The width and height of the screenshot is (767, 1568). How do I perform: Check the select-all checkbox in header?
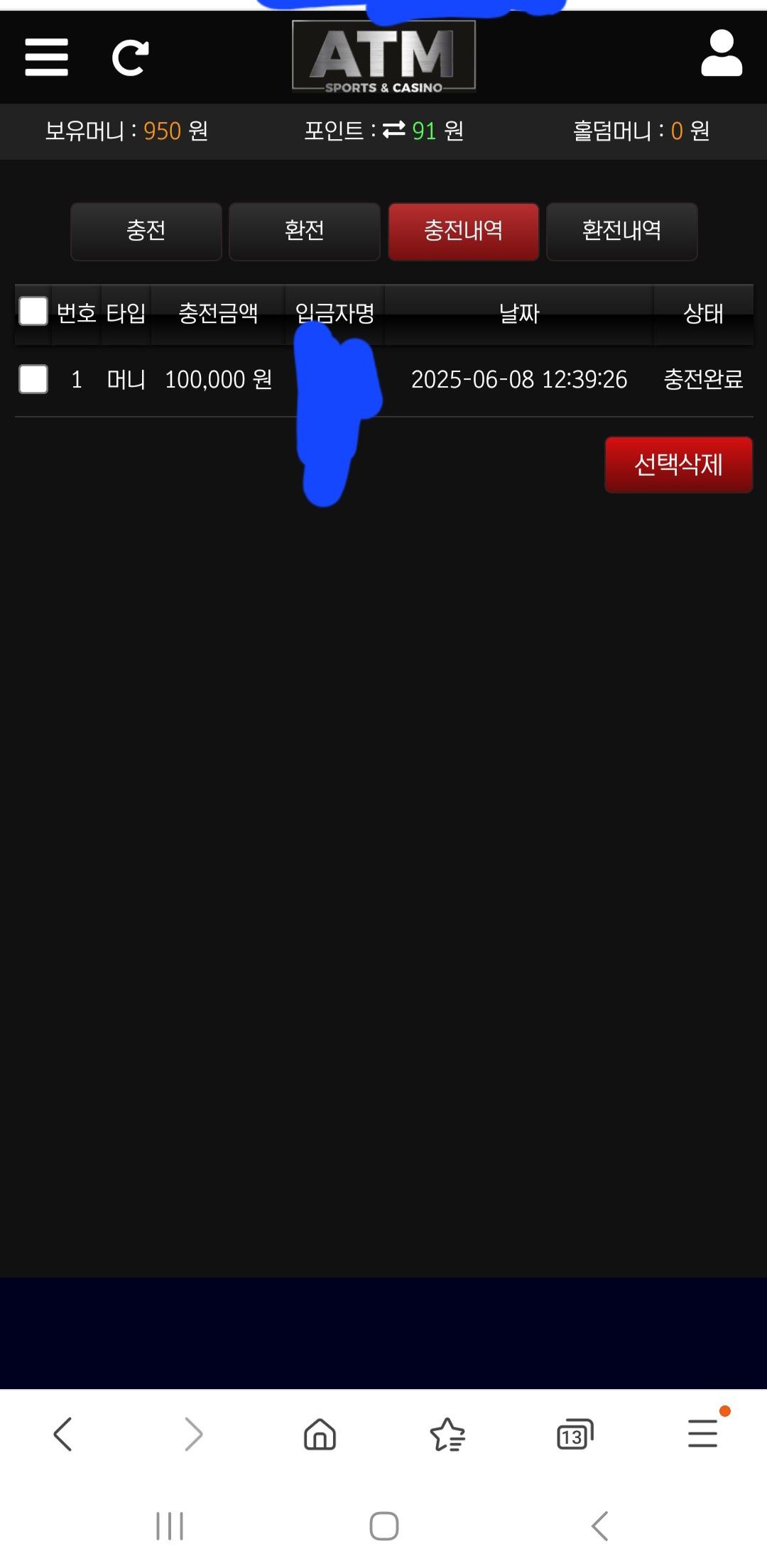33,311
